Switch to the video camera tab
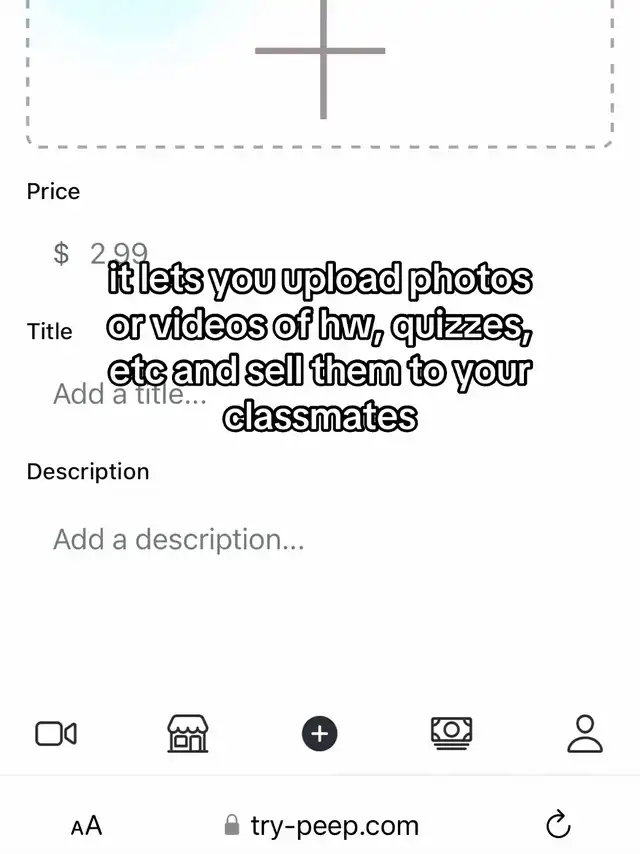Viewport: 640px width, 854px height. coord(56,734)
